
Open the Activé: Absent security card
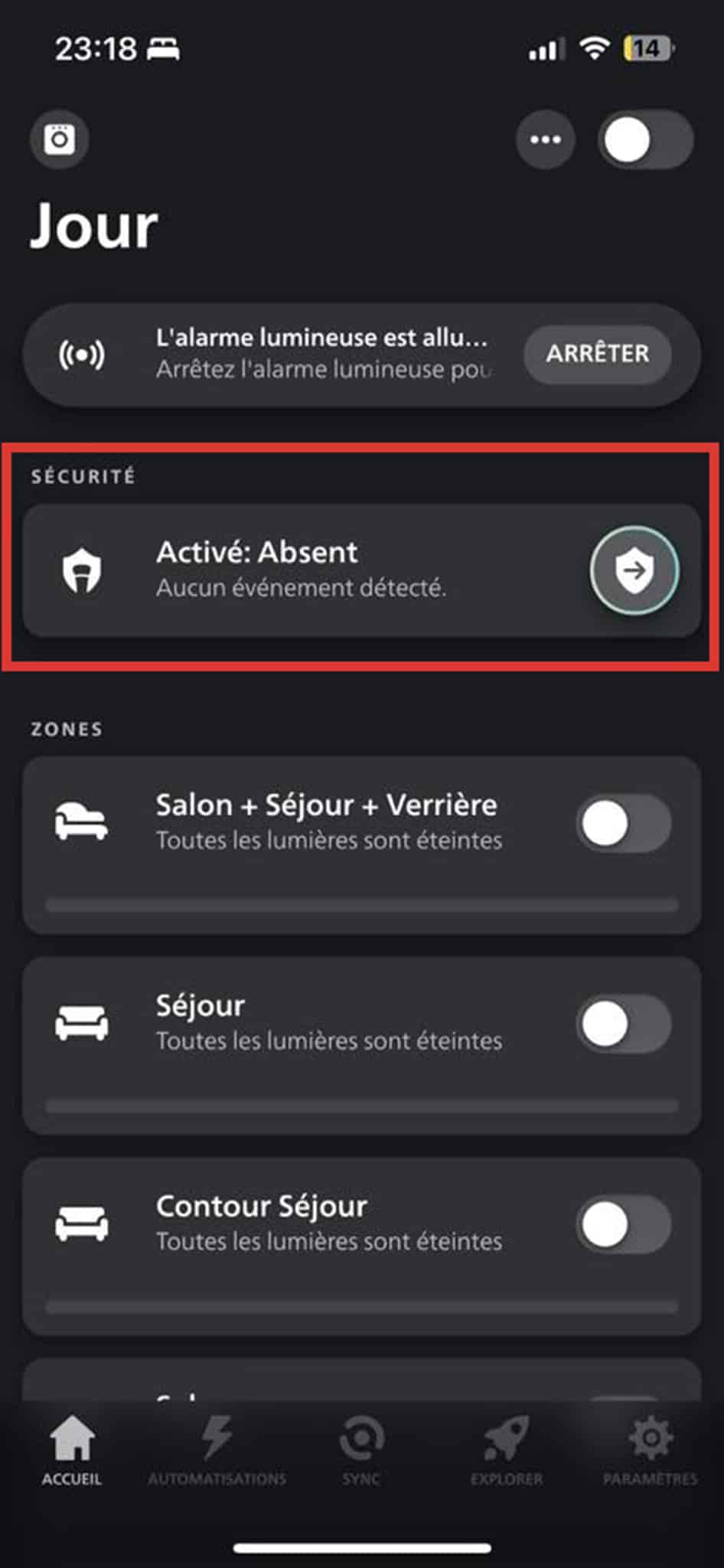point(362,570)
